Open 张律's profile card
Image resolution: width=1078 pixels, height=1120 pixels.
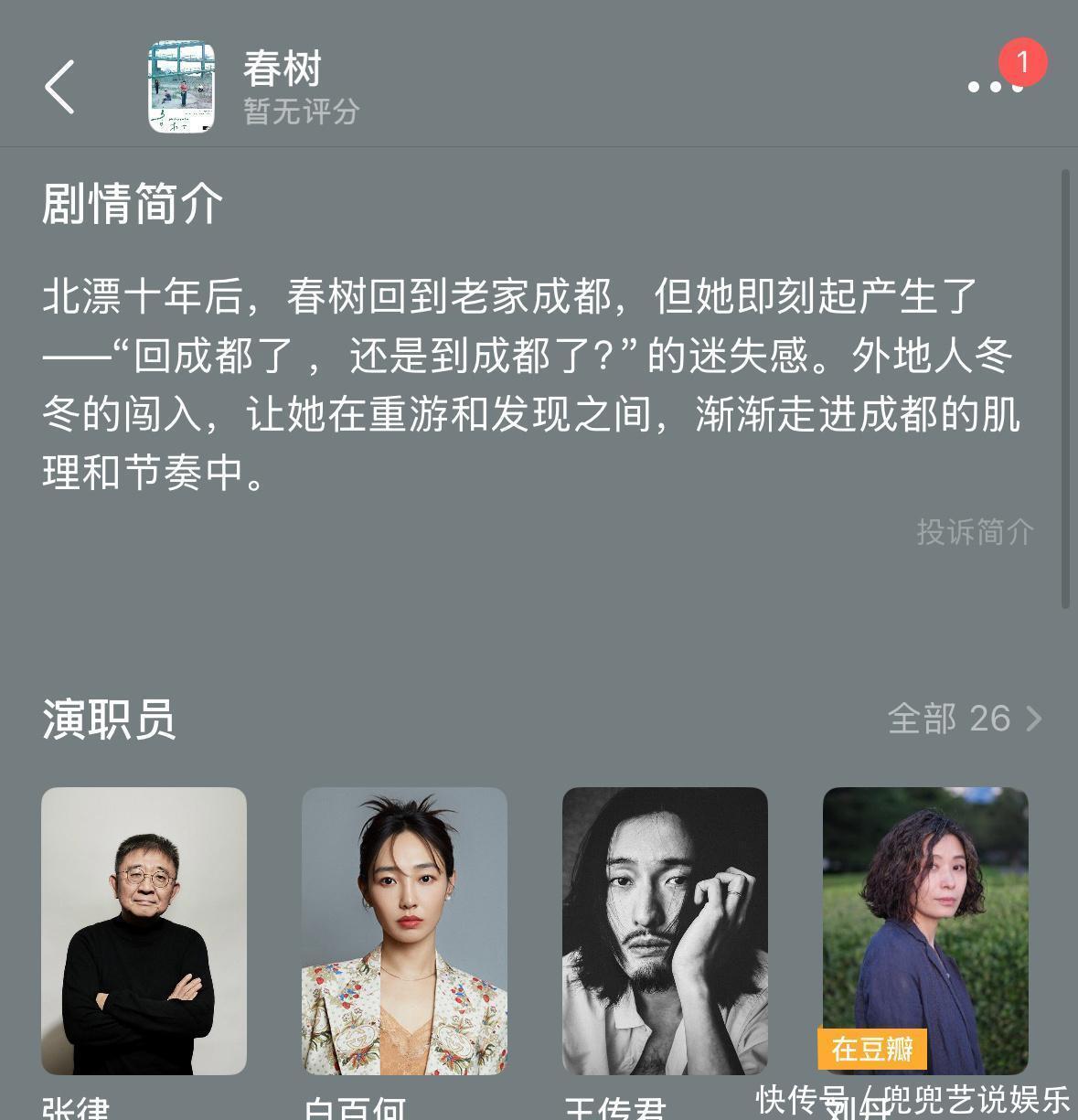144,931
